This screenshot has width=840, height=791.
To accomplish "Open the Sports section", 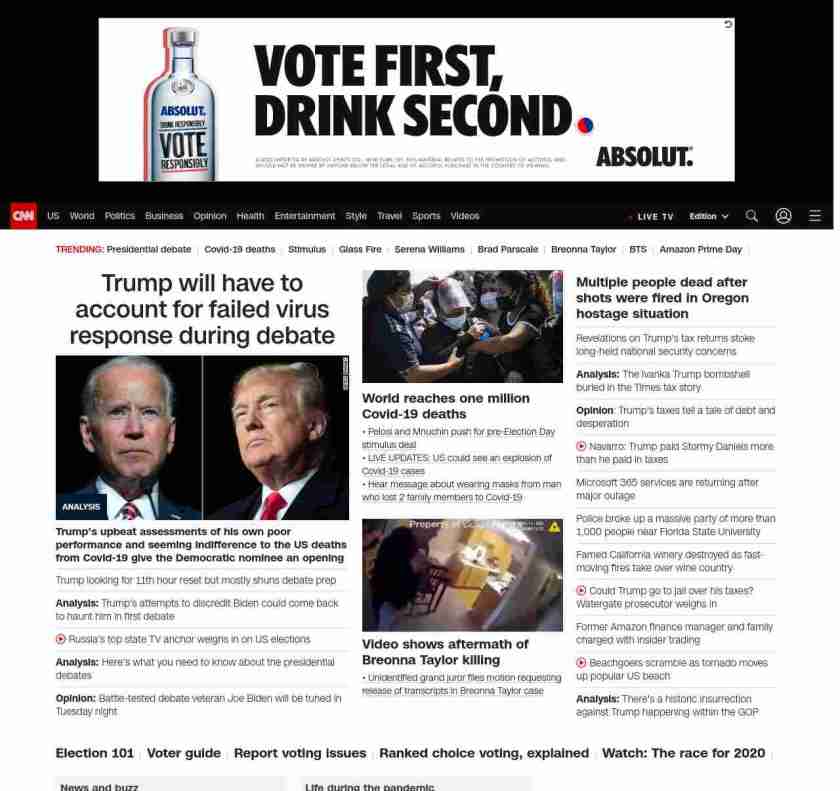I will (426, 216).
